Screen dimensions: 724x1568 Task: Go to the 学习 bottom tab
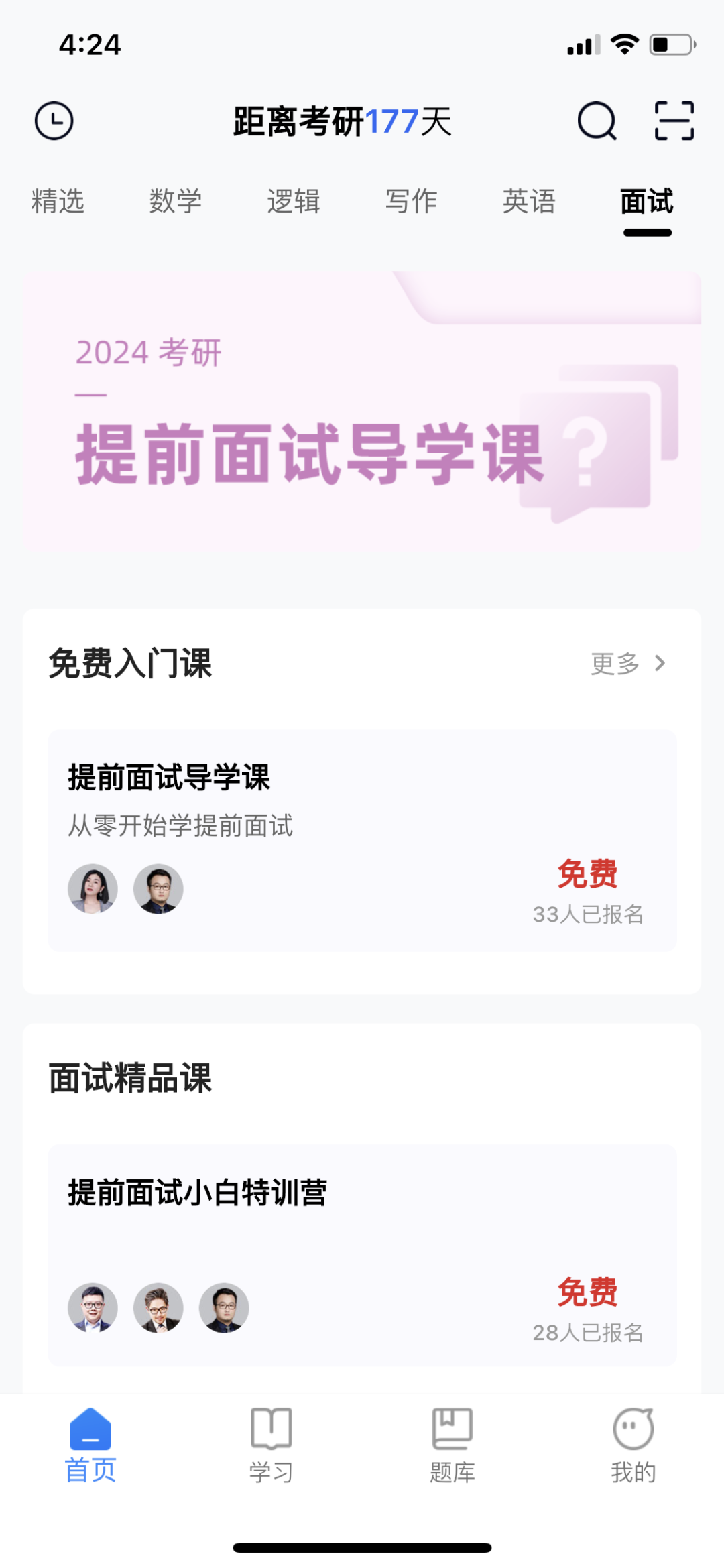[x=271, y=1445]
